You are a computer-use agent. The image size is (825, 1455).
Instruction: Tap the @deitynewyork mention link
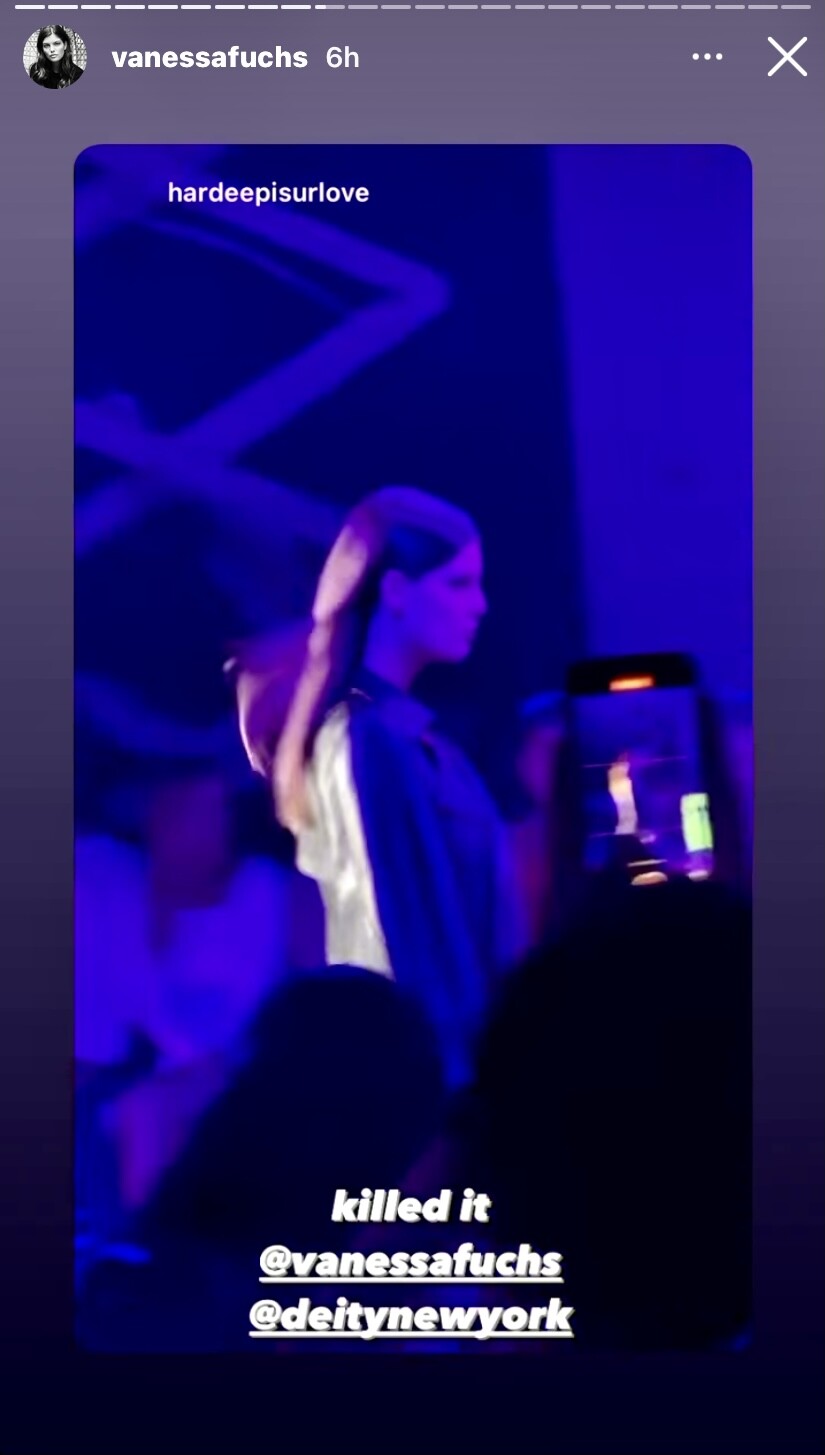[411, 1316]
